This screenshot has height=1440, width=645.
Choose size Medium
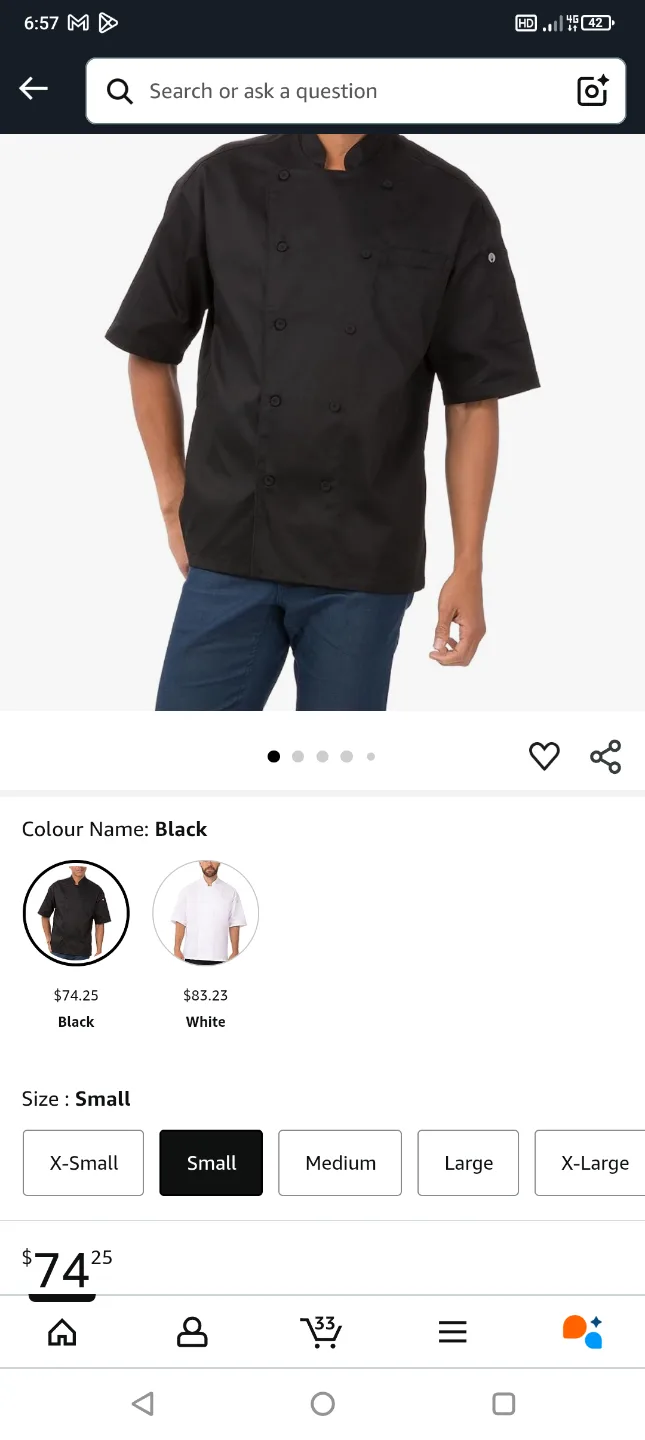(340, 1163)
